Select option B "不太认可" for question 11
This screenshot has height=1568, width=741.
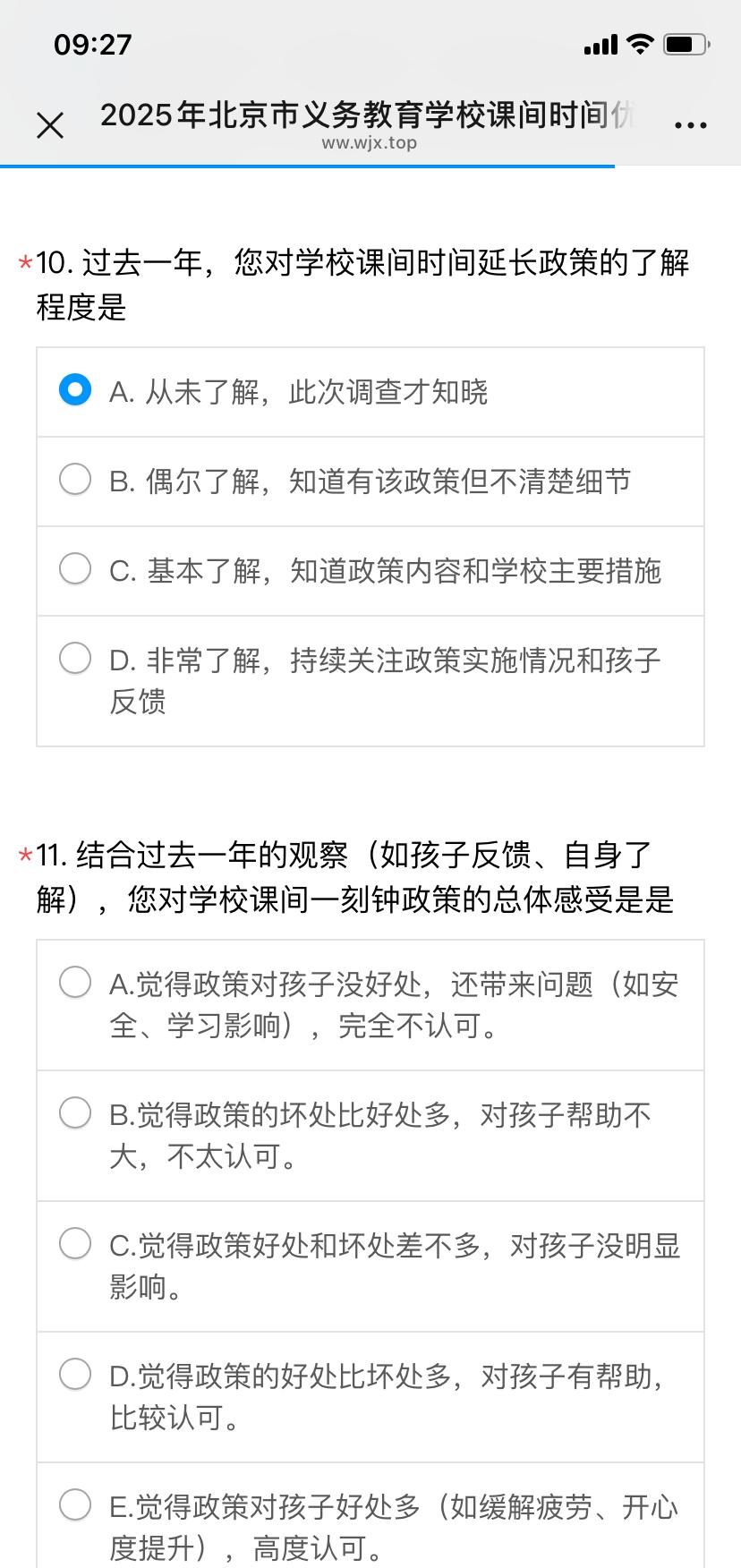tap(75, 1114)
